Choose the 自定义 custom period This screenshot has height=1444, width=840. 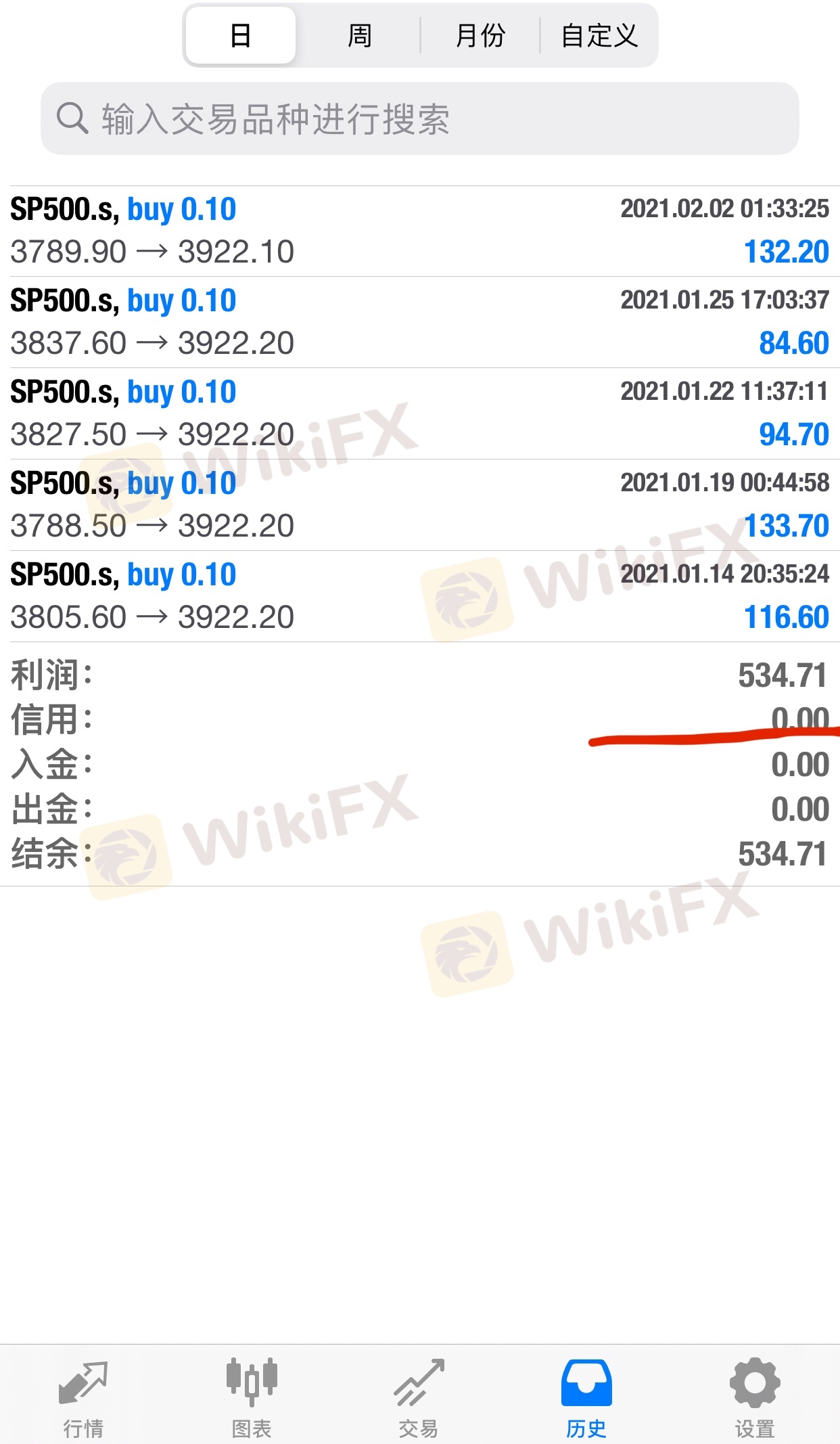click(x=599, y=36)
